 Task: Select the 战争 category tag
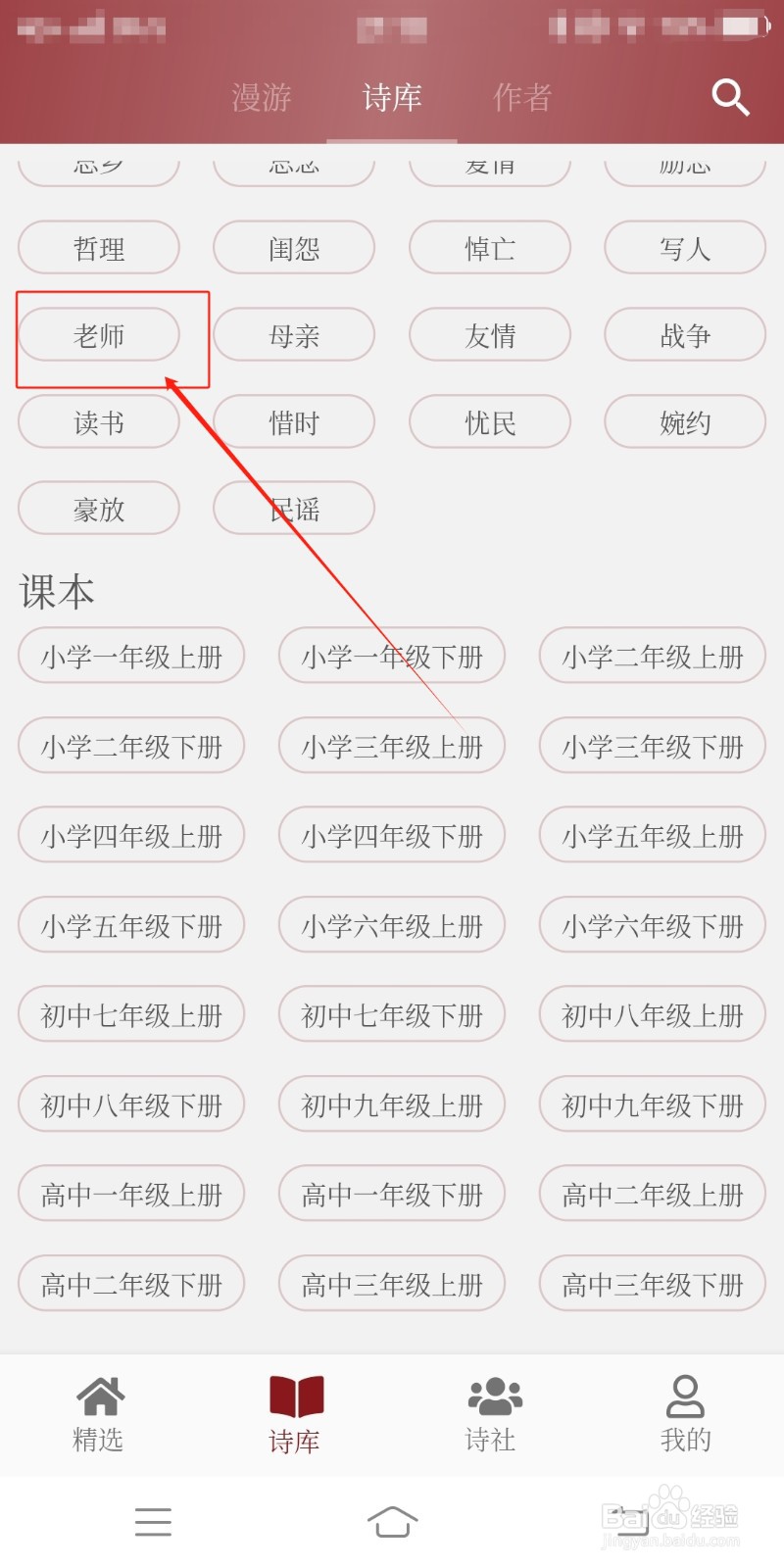[685, 334]
